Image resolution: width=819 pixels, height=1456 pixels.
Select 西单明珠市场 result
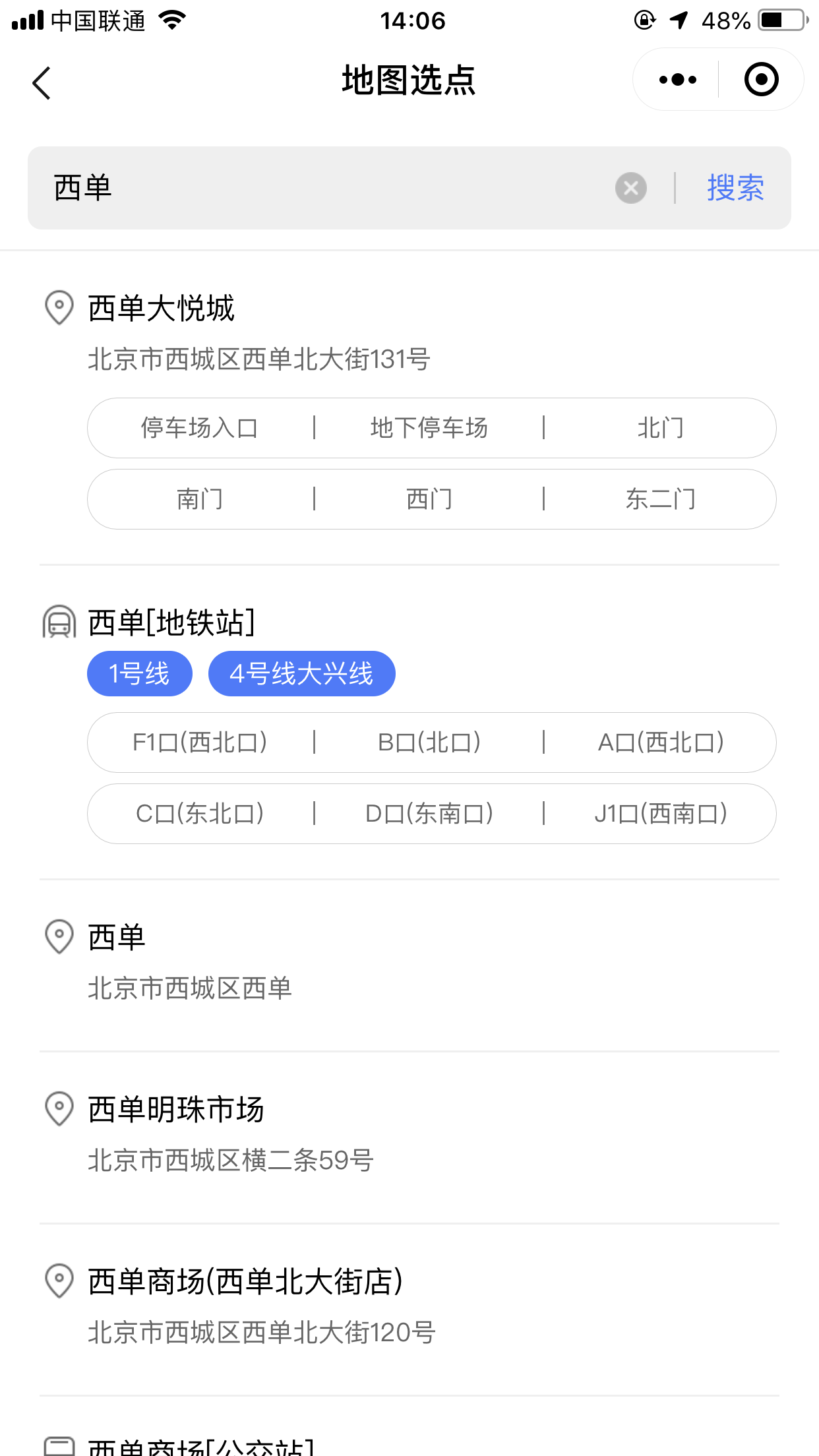[176, 1109]
